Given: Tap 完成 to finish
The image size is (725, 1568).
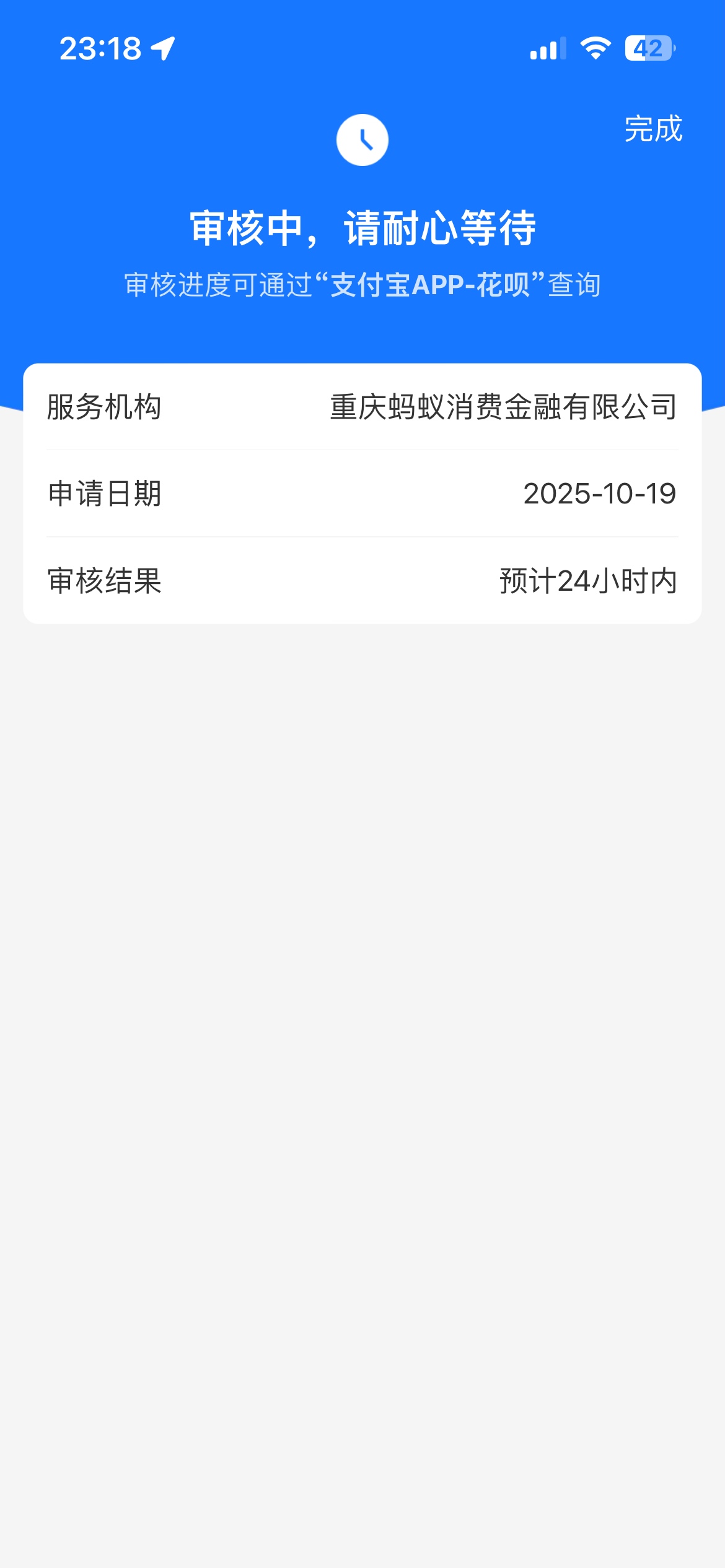Looking at the screenshot, I should pos(653,129).
